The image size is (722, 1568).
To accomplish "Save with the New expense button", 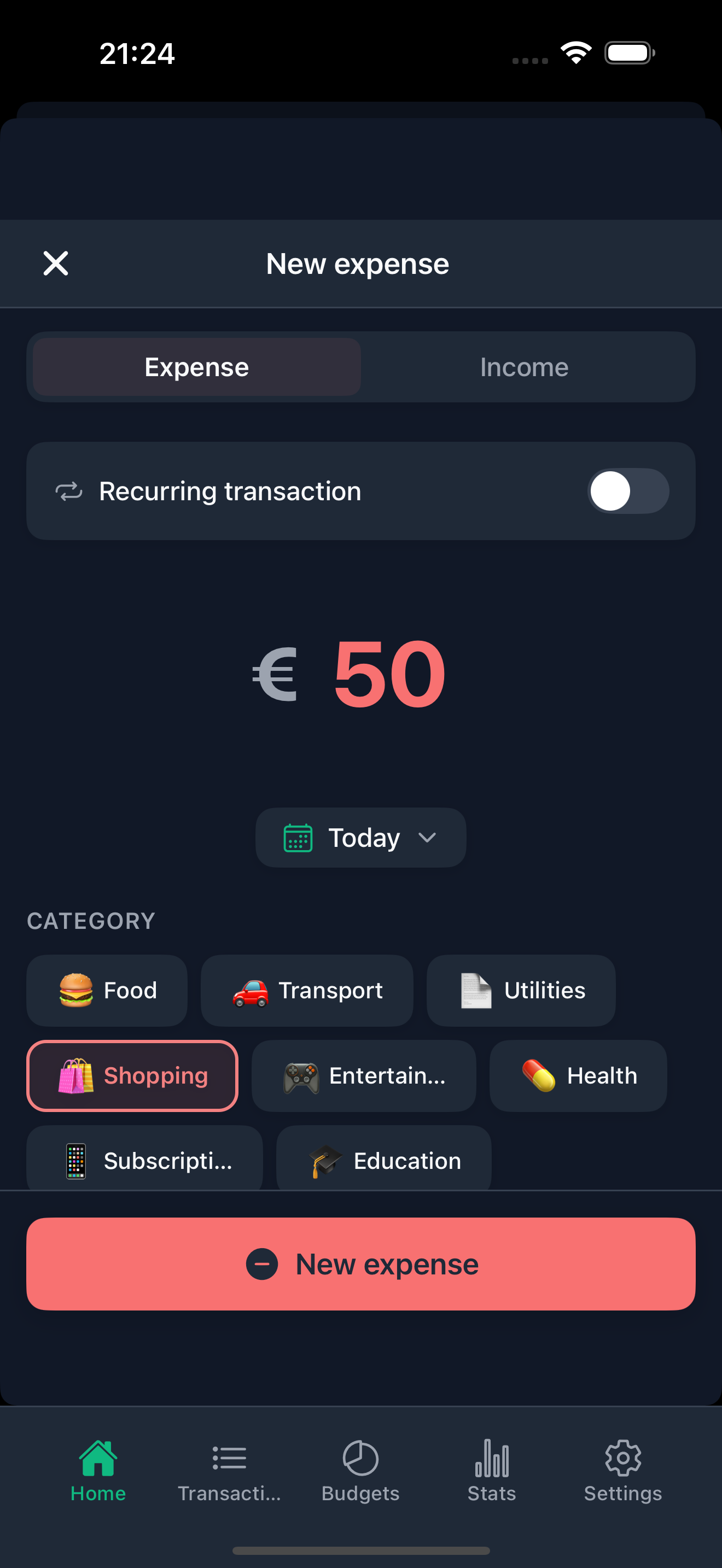I will (x=360, y=1264).
